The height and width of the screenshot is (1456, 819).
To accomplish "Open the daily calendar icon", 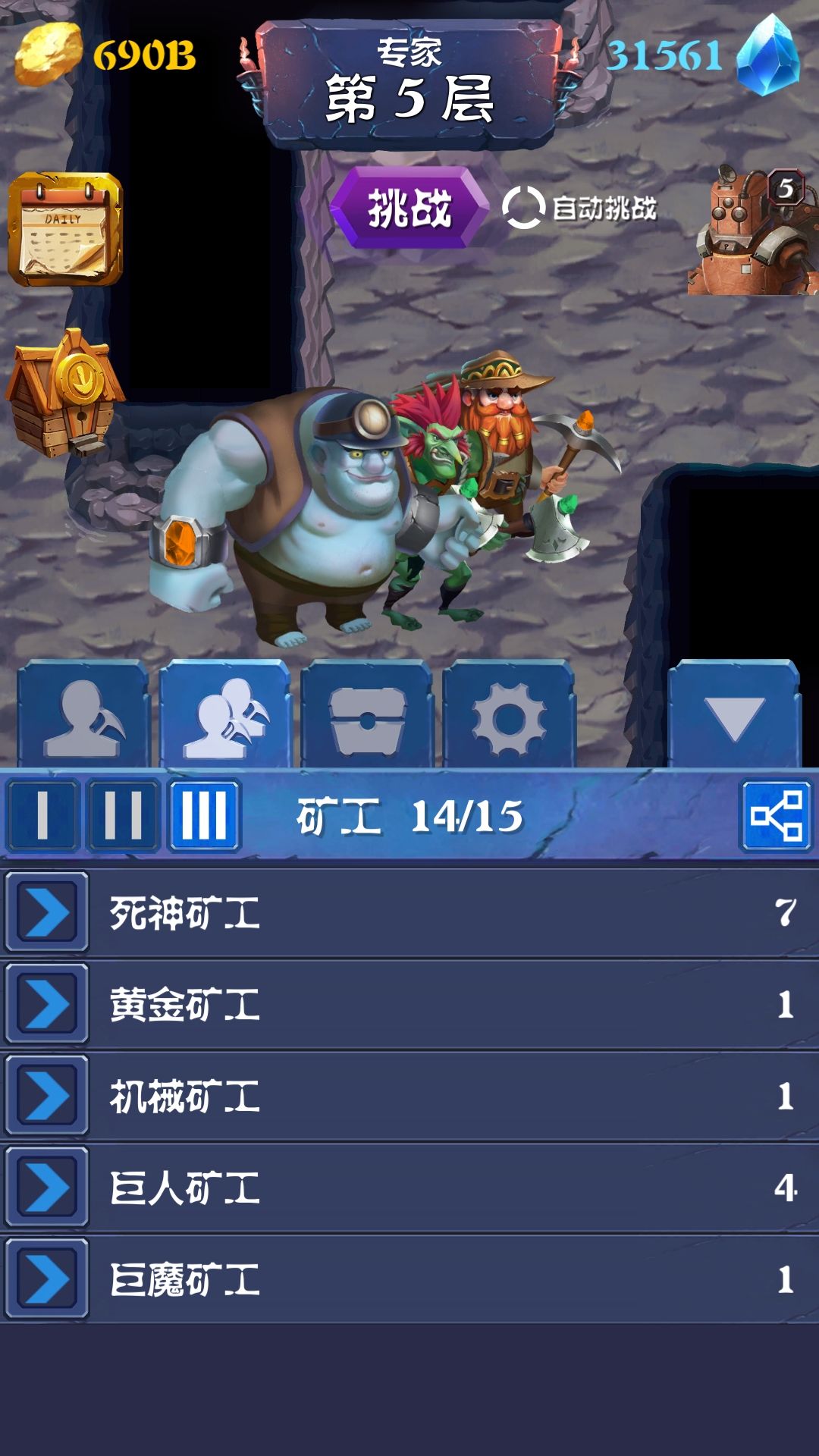I will tap(65, 229).
